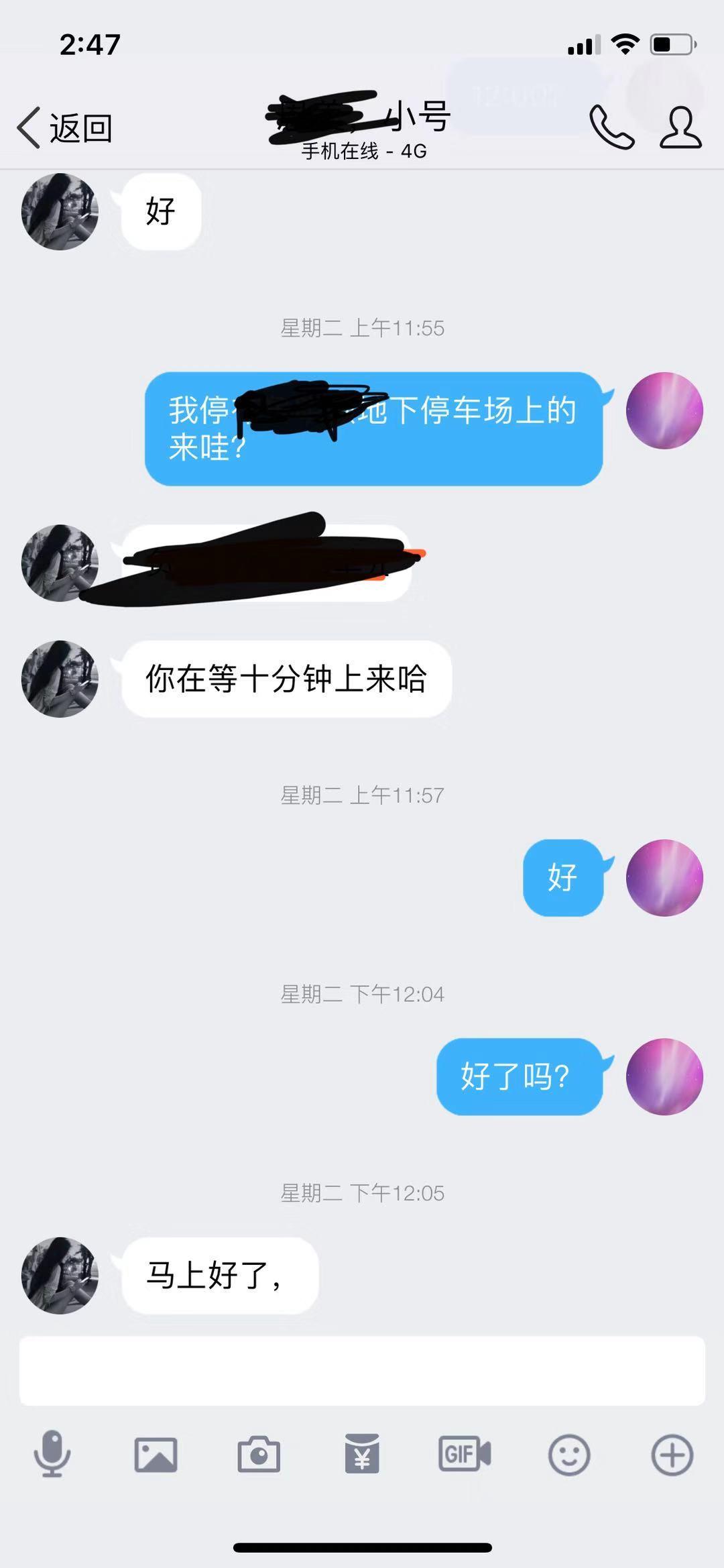Screen dimensions: 724x1568
Task: Open sender avatar beside 你在等十分钟上来哈
Action: (x=60, y=679)
